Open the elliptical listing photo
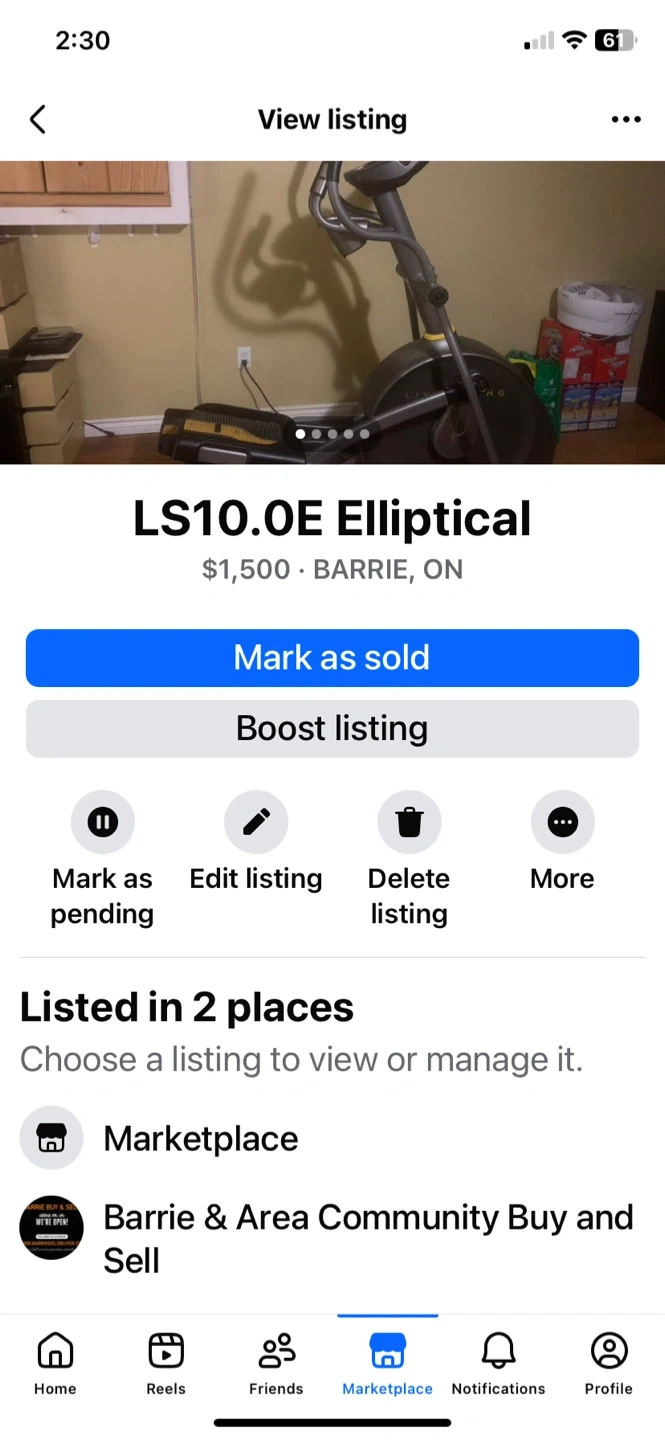 (332, 312)
